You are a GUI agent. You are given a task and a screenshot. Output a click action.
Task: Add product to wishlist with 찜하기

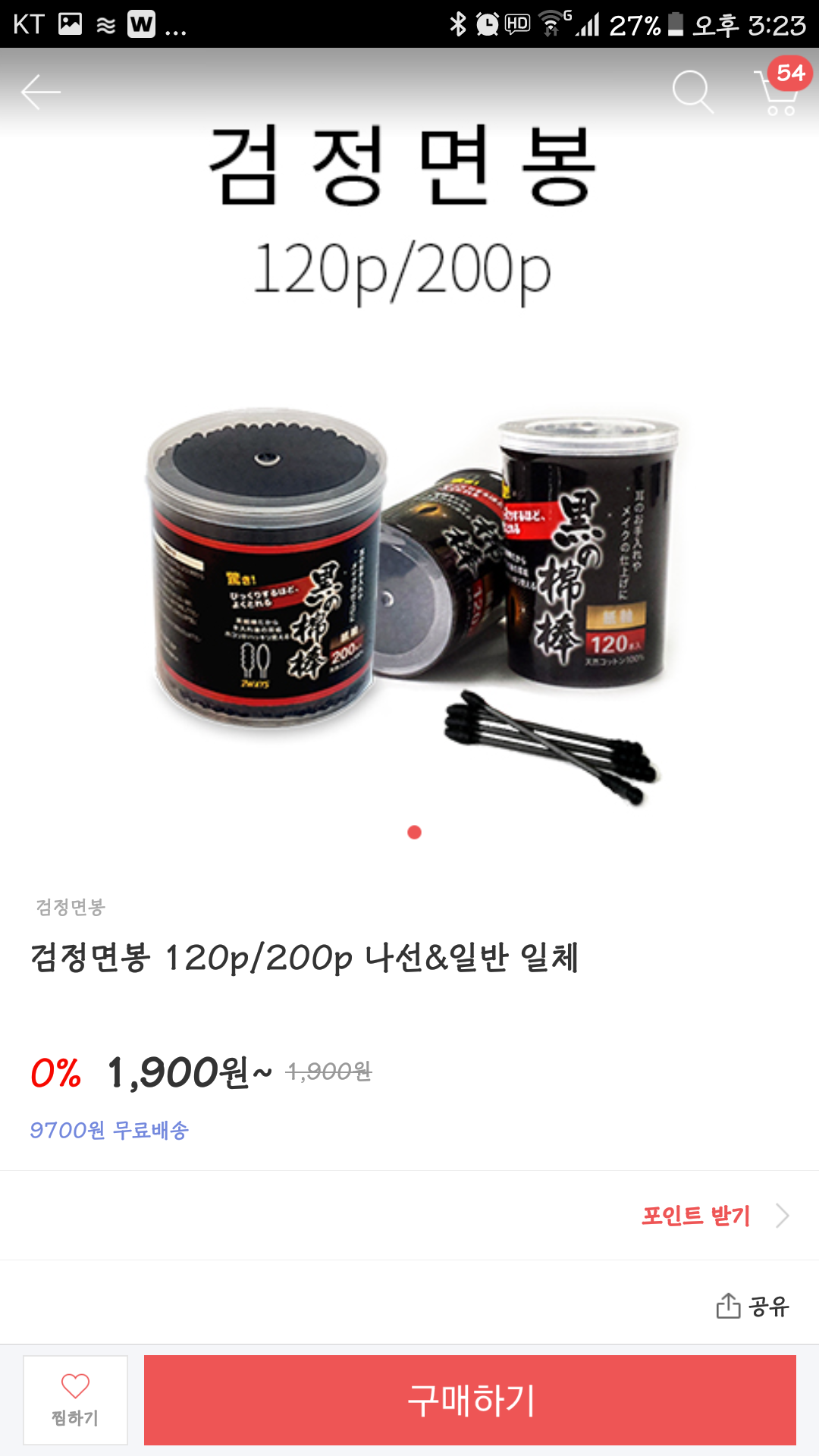pos(75,1399)
